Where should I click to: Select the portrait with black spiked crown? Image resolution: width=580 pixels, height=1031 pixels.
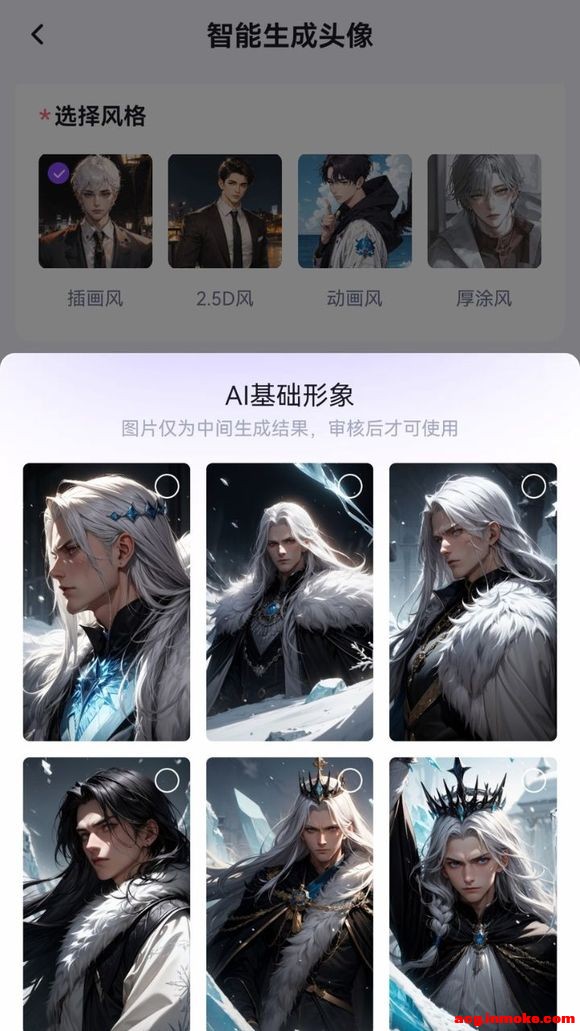click(473, 894)
